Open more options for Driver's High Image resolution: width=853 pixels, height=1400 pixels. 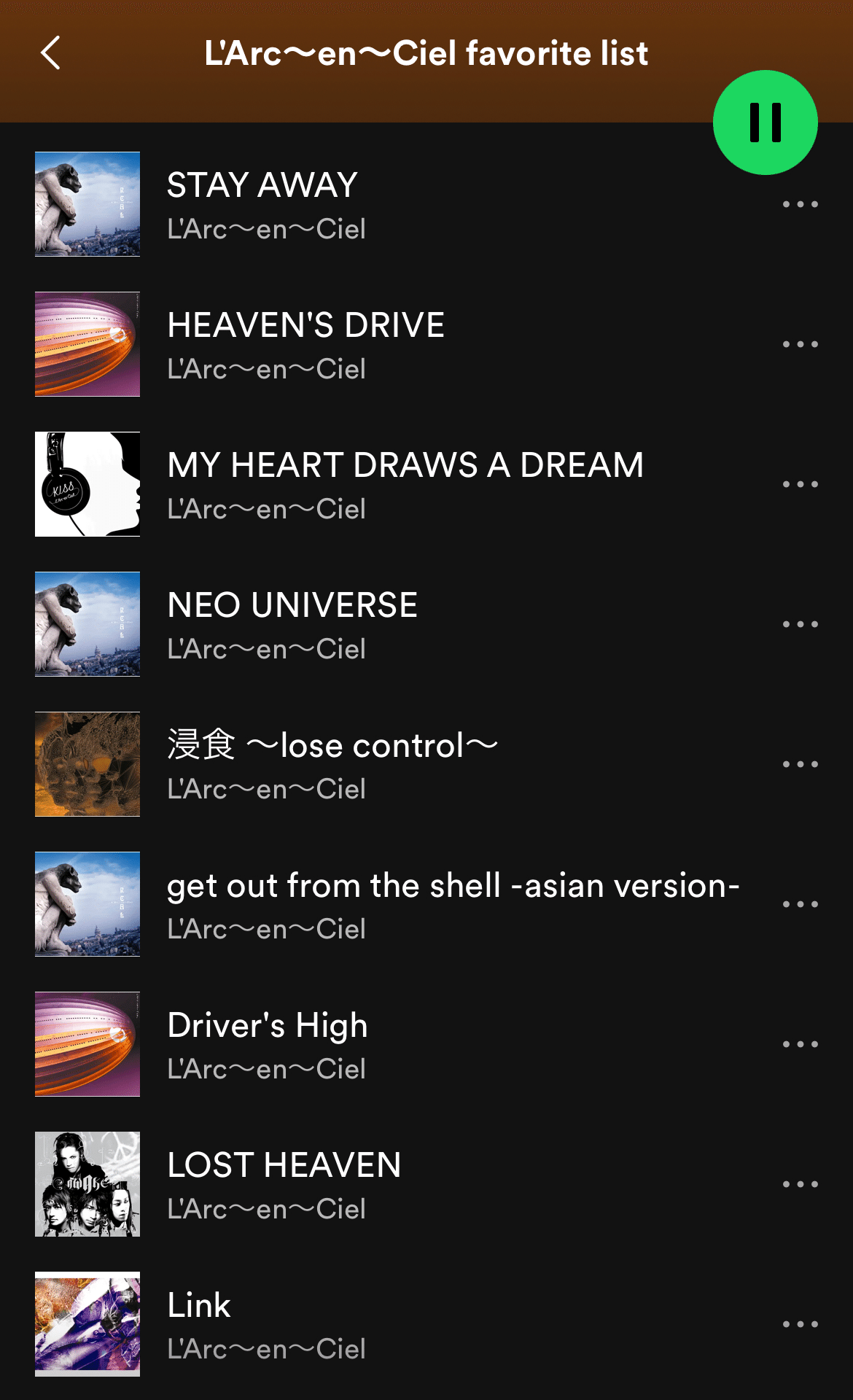(800, 1044)
